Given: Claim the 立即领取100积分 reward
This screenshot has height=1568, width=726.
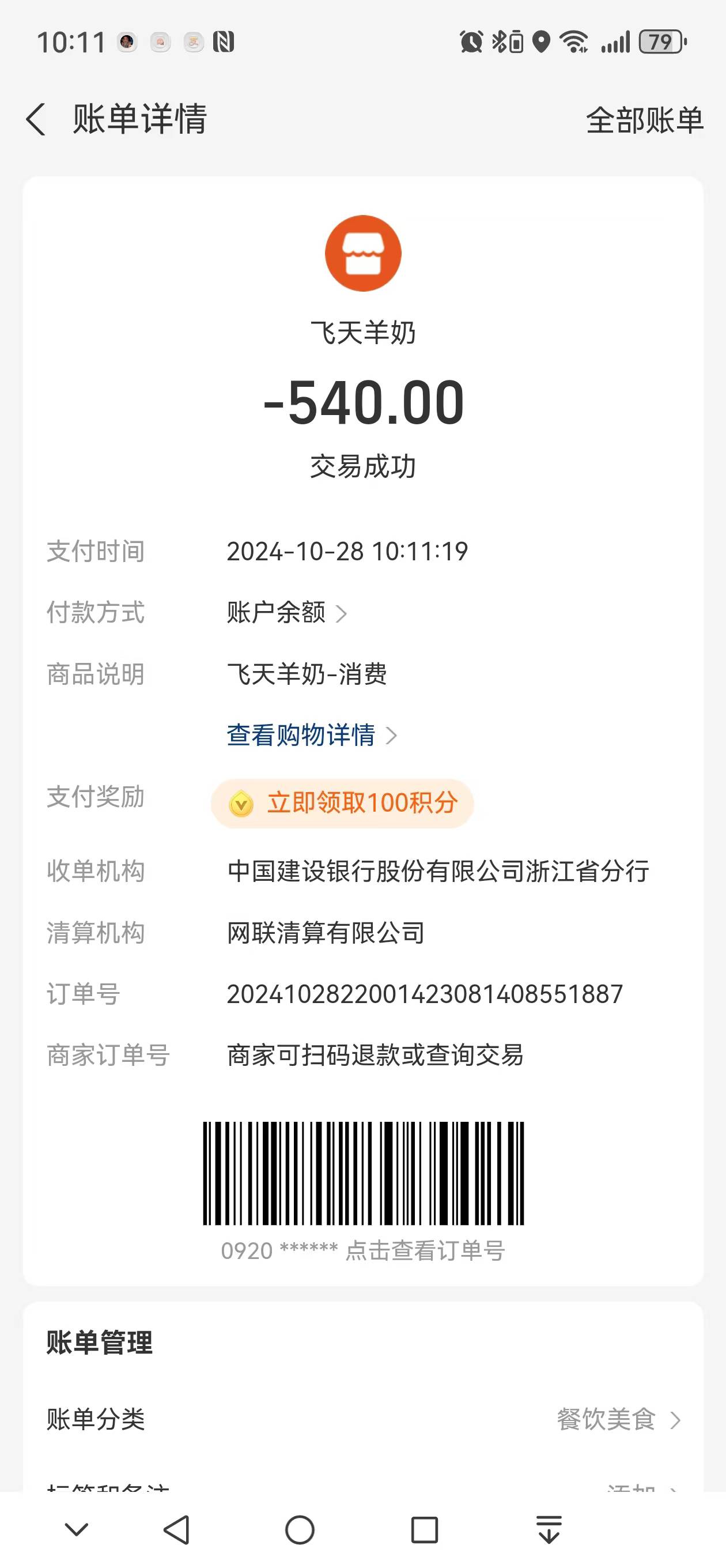Looking at the screenshot, I should 343,803.
